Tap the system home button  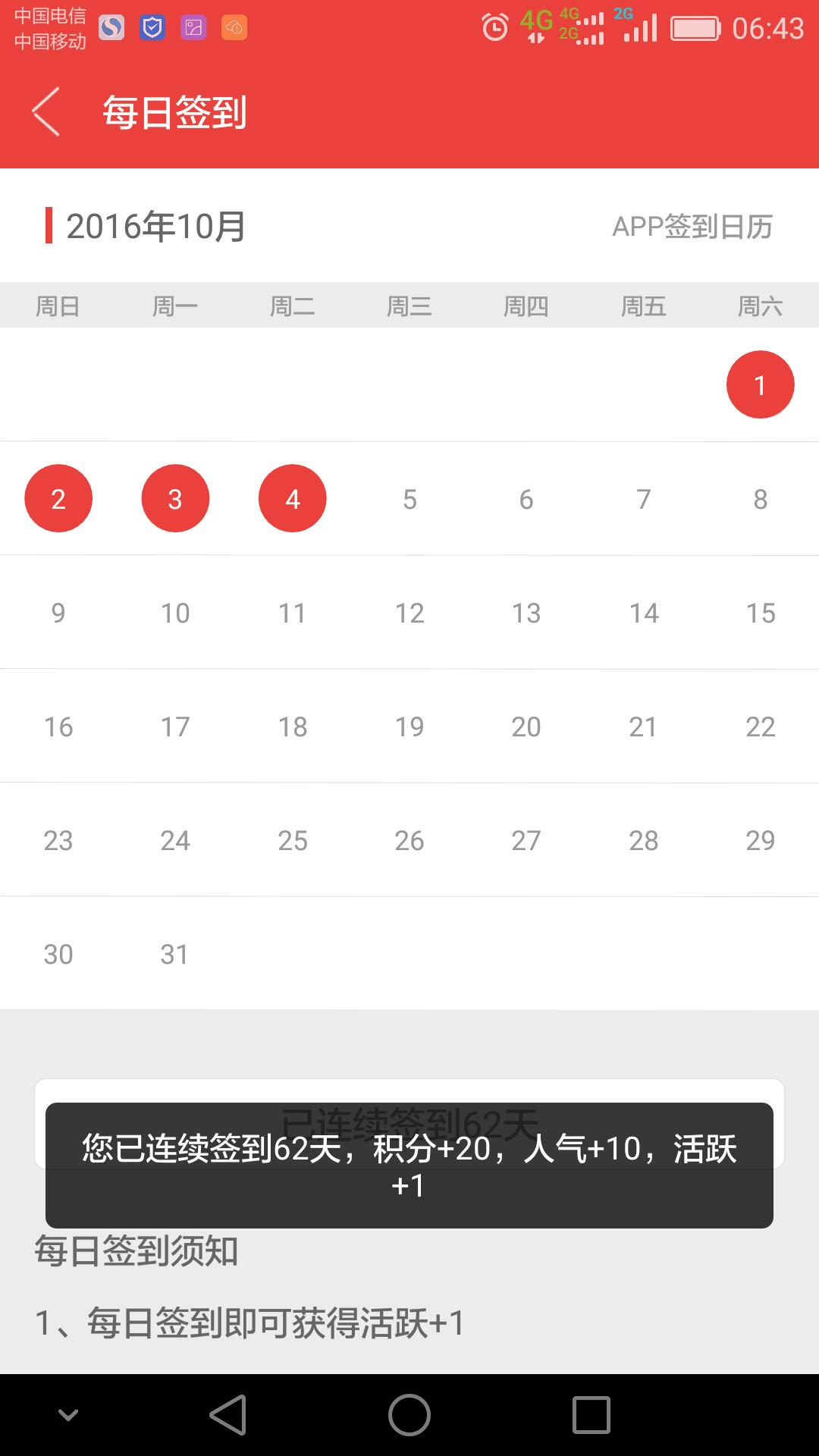click(x=409, y=1415)
